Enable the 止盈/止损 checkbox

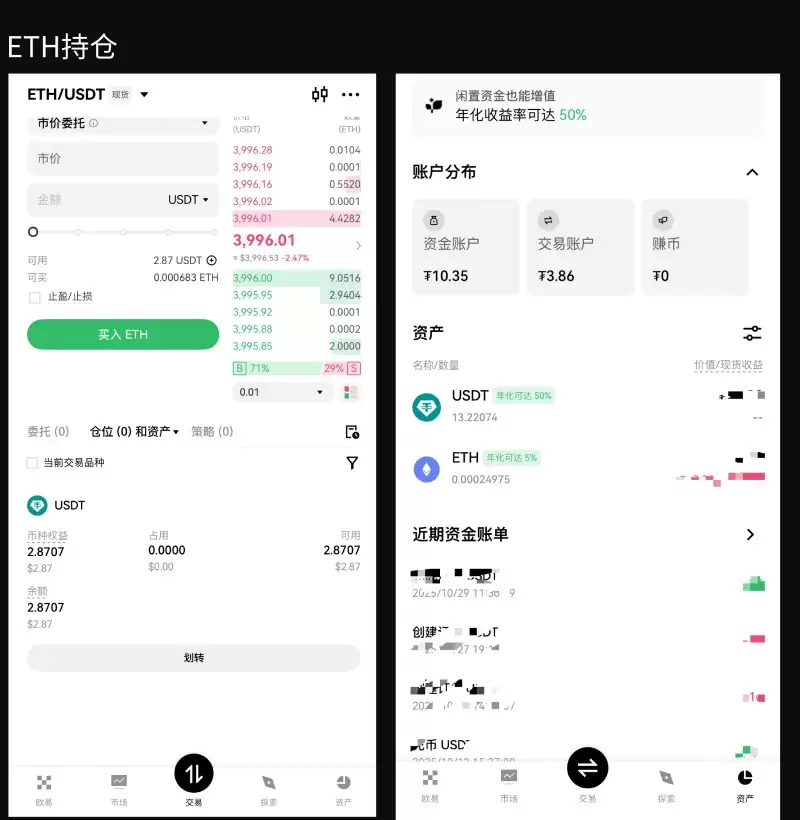33,297
